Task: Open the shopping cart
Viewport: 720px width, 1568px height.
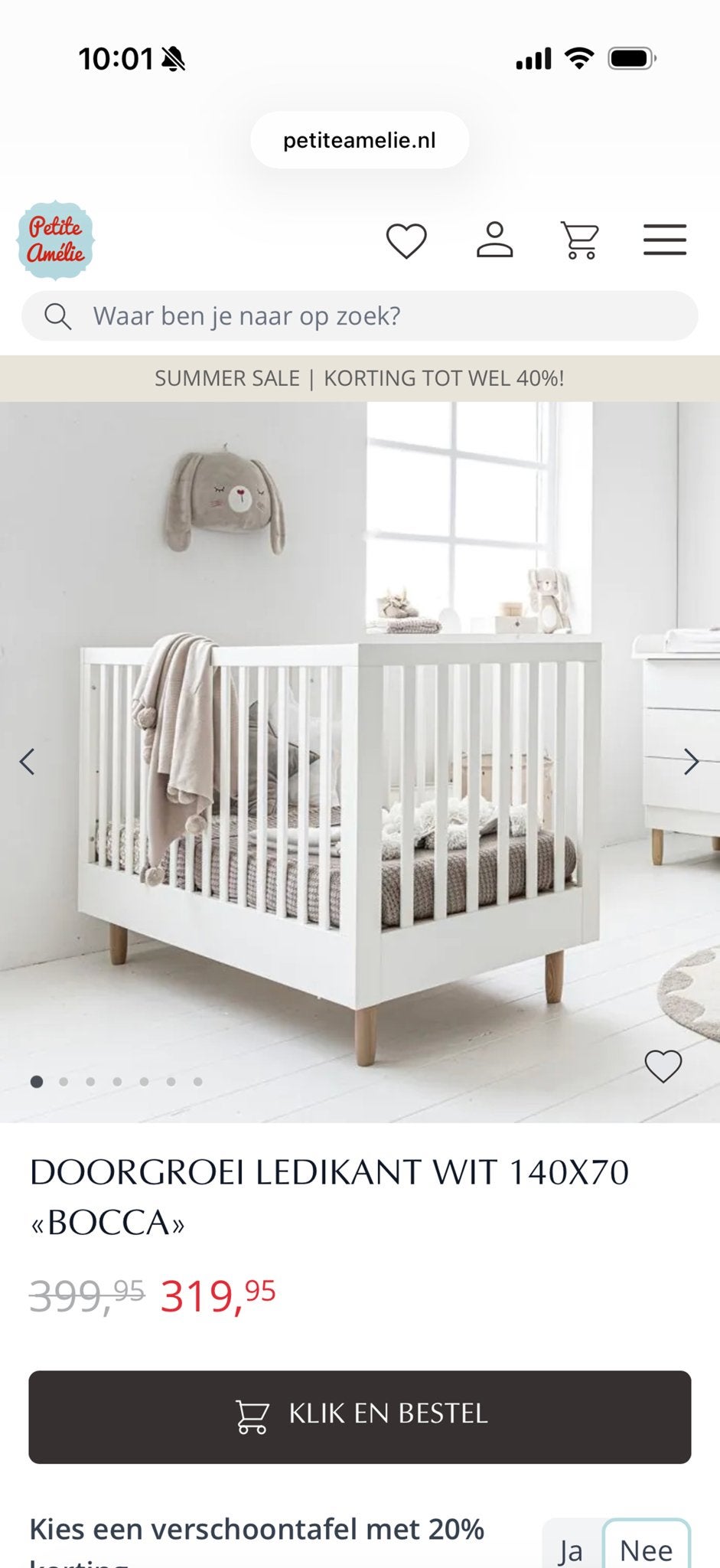Action: pyautogui.click(x=579, y=240)
